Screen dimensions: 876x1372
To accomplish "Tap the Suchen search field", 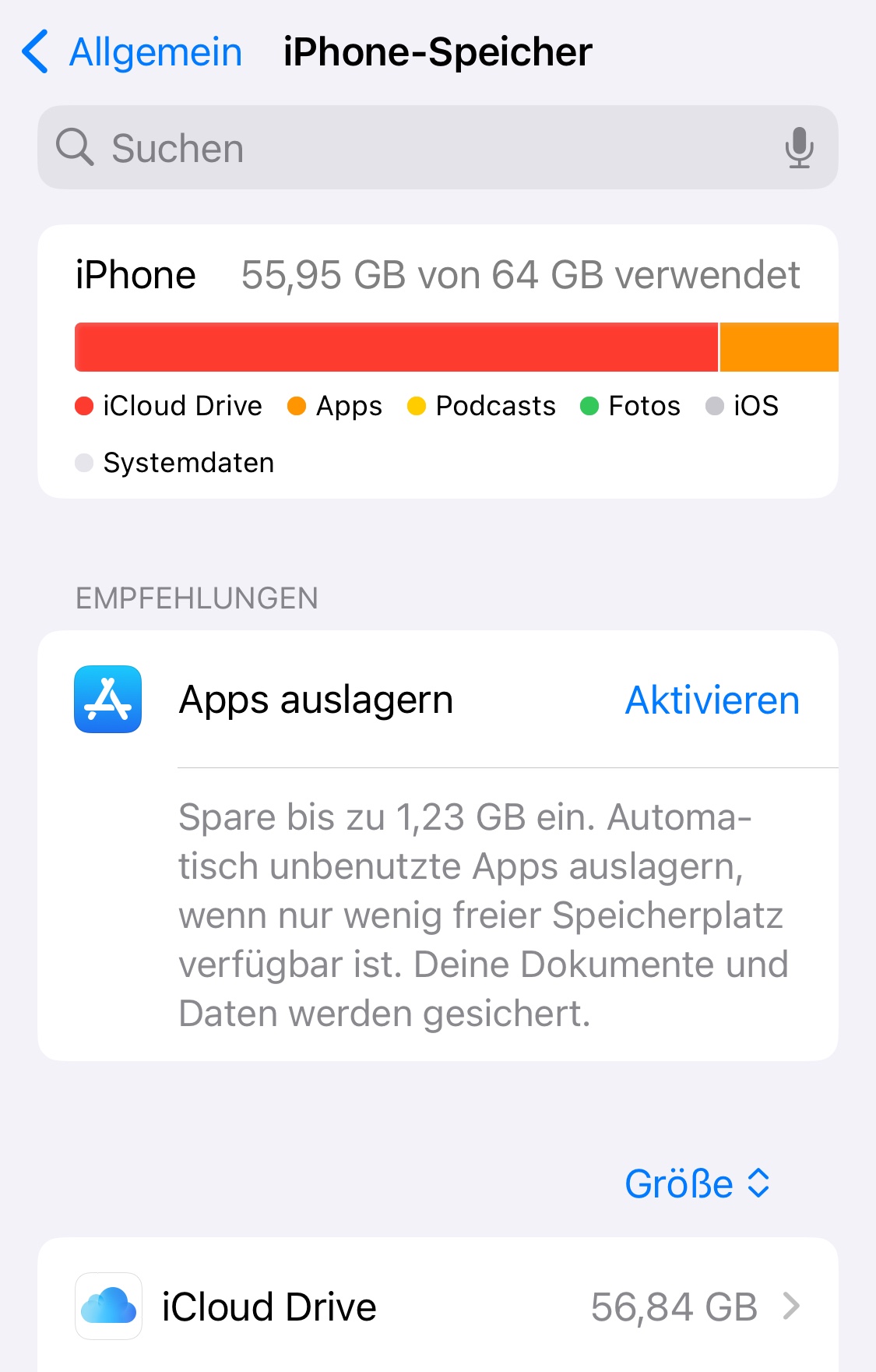I will [438, 147].
